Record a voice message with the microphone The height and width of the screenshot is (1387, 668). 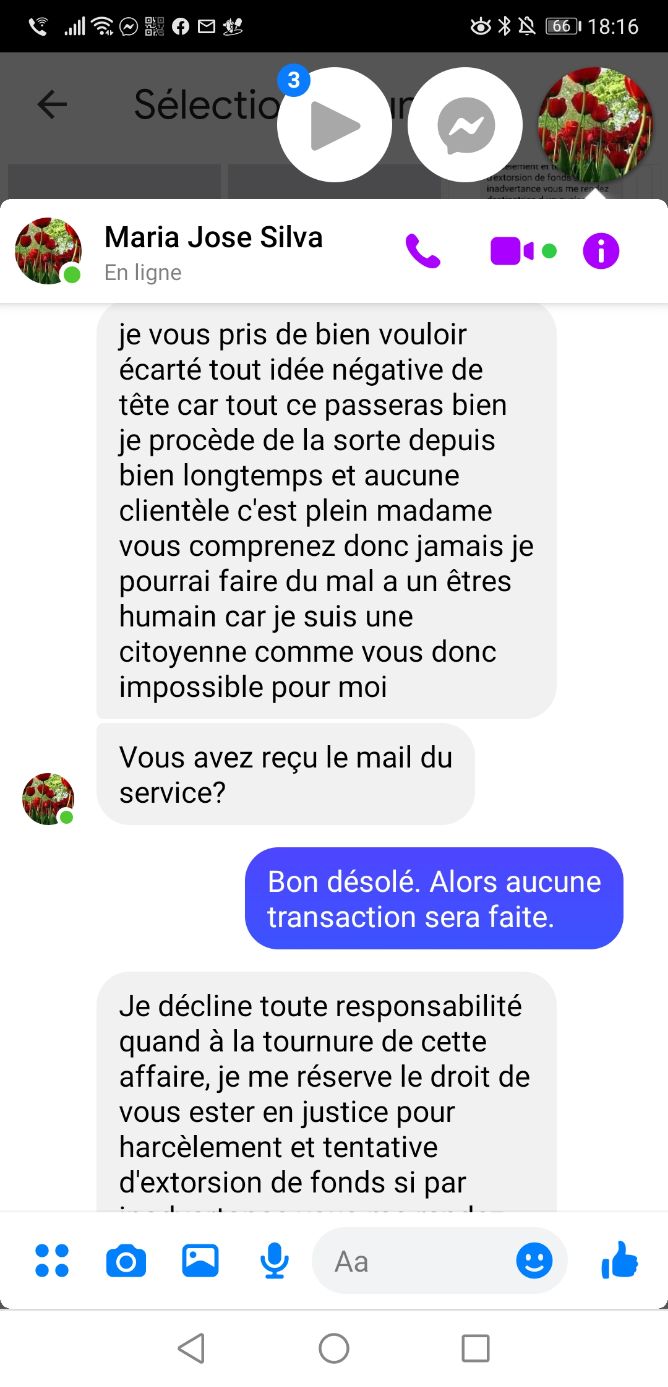coord(274,1261)
